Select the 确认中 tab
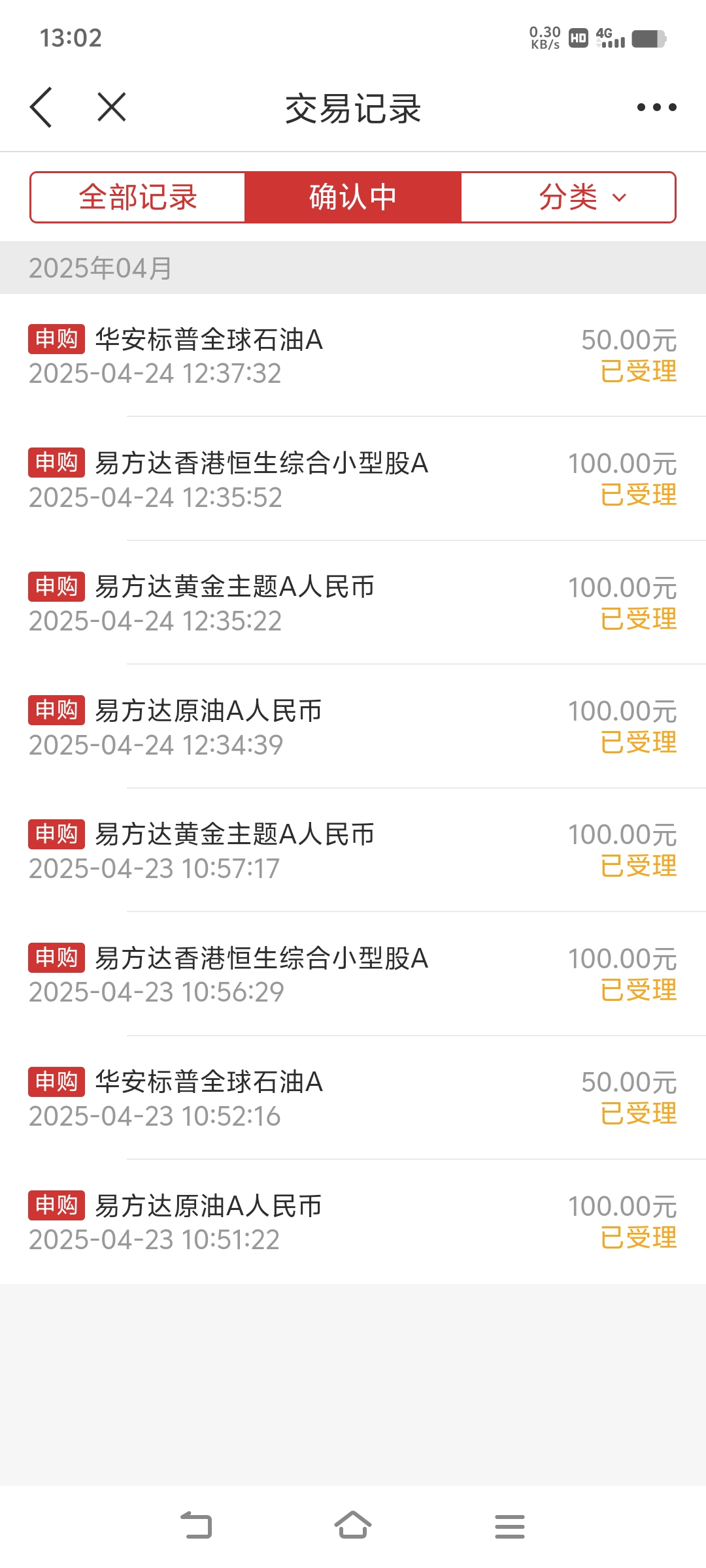 [x=353, y=197]
